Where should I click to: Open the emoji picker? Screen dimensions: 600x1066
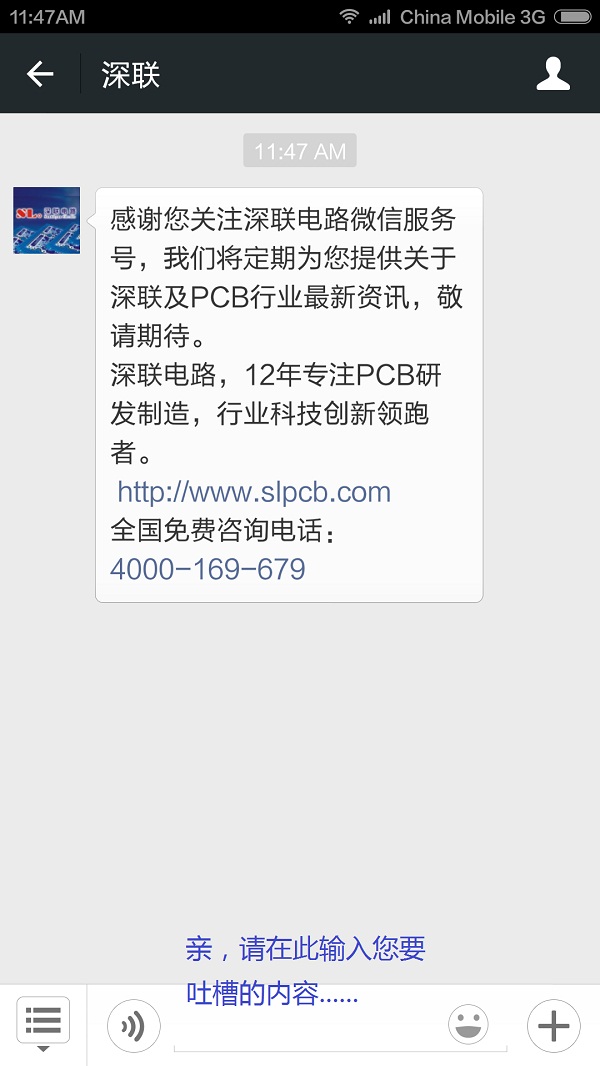467,1026
